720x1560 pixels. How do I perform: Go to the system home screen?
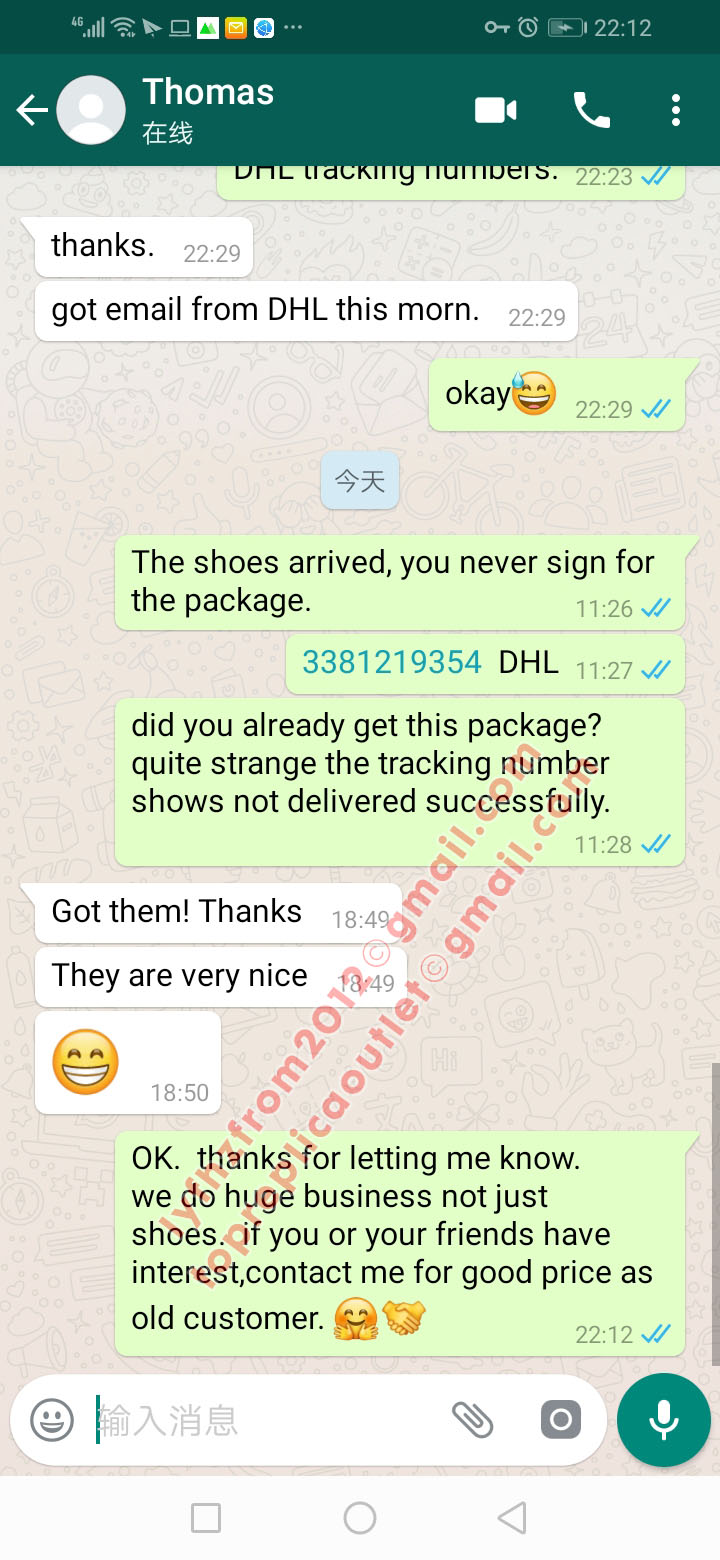click(x=360, y=1518)
